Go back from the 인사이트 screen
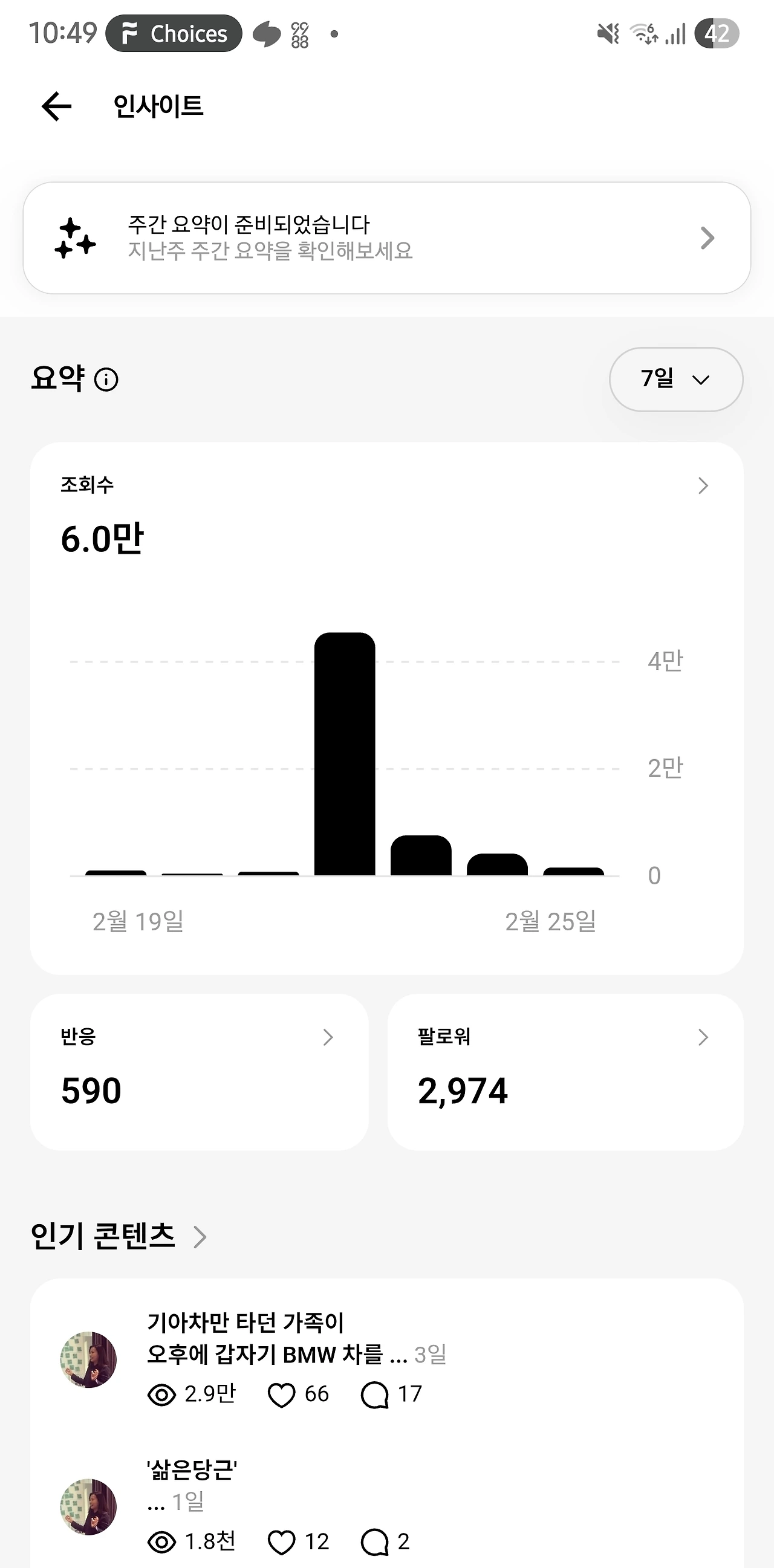 tap(56, 106)
